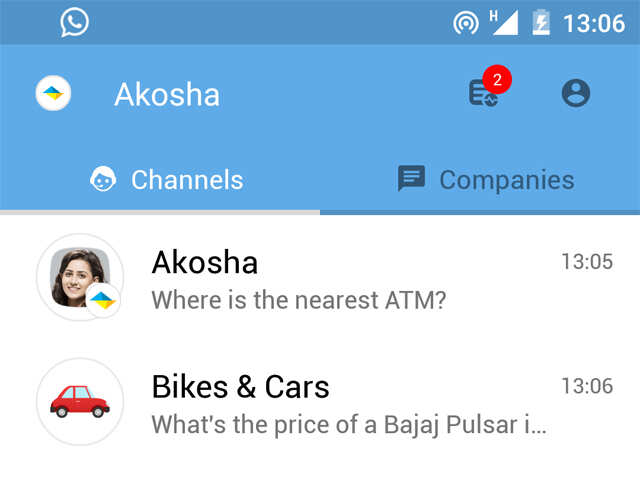Open the profile account icon
This screenshot has width=640, height=480.
tap(575, 94)
